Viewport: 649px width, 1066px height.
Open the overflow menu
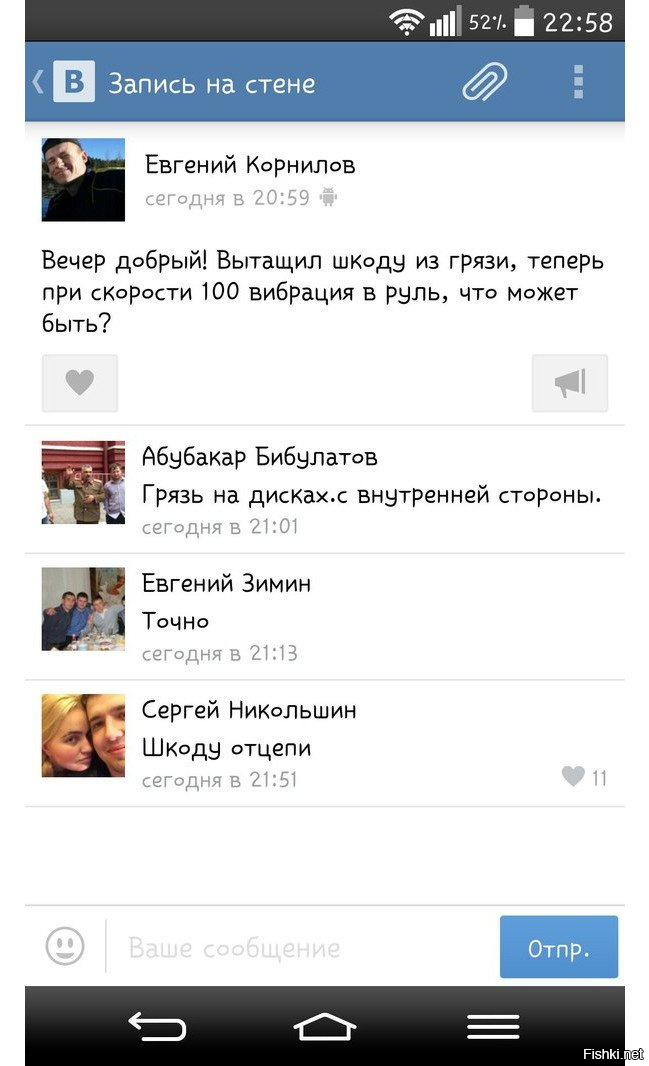(578, 82)
